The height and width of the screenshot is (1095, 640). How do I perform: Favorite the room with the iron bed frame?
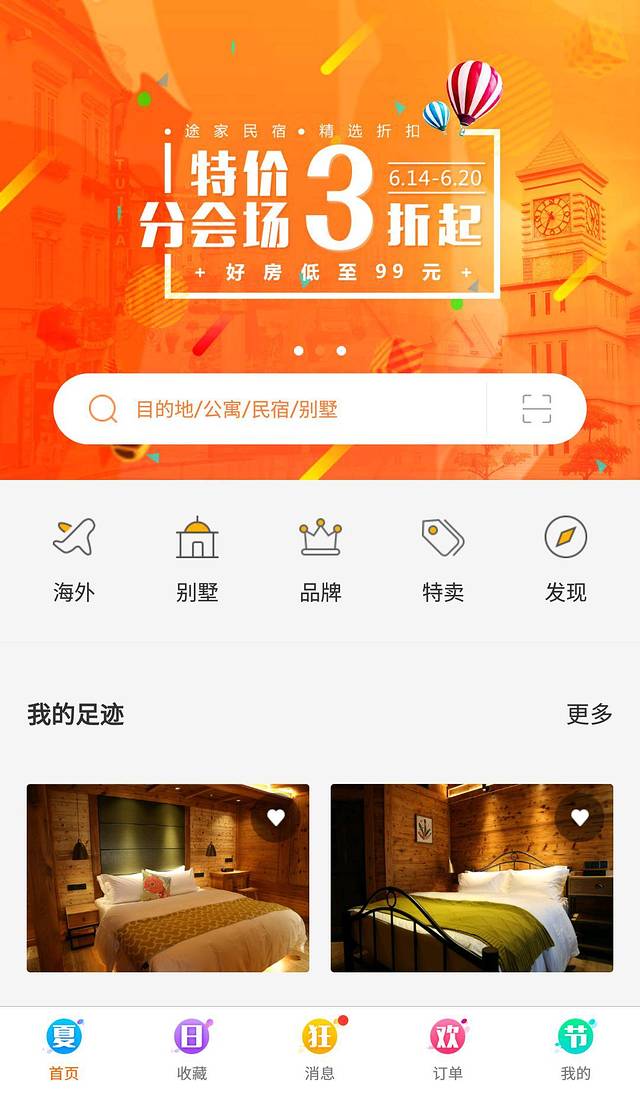(580, 817)
